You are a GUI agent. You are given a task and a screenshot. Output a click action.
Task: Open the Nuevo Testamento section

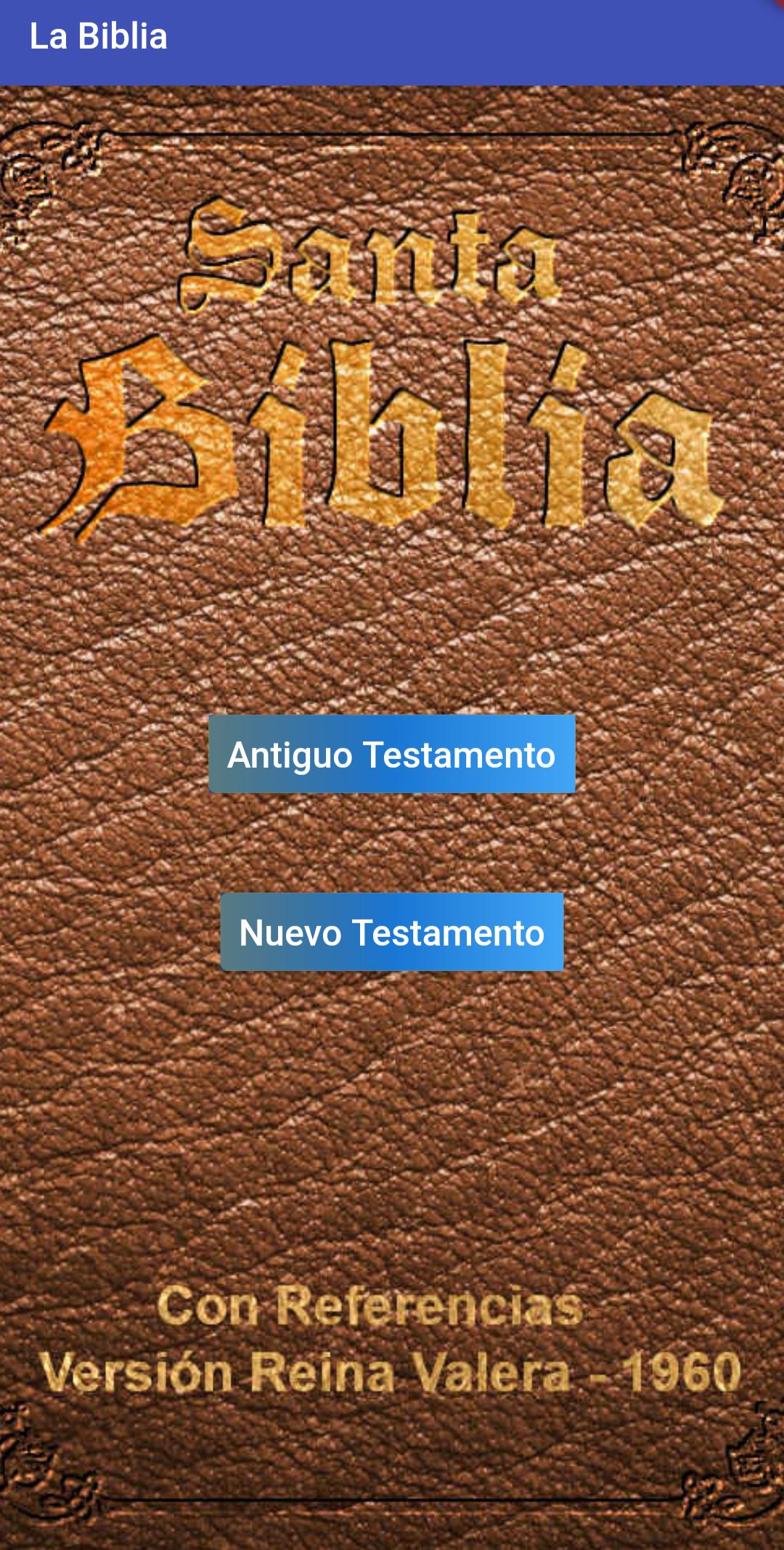pos(392,932)
